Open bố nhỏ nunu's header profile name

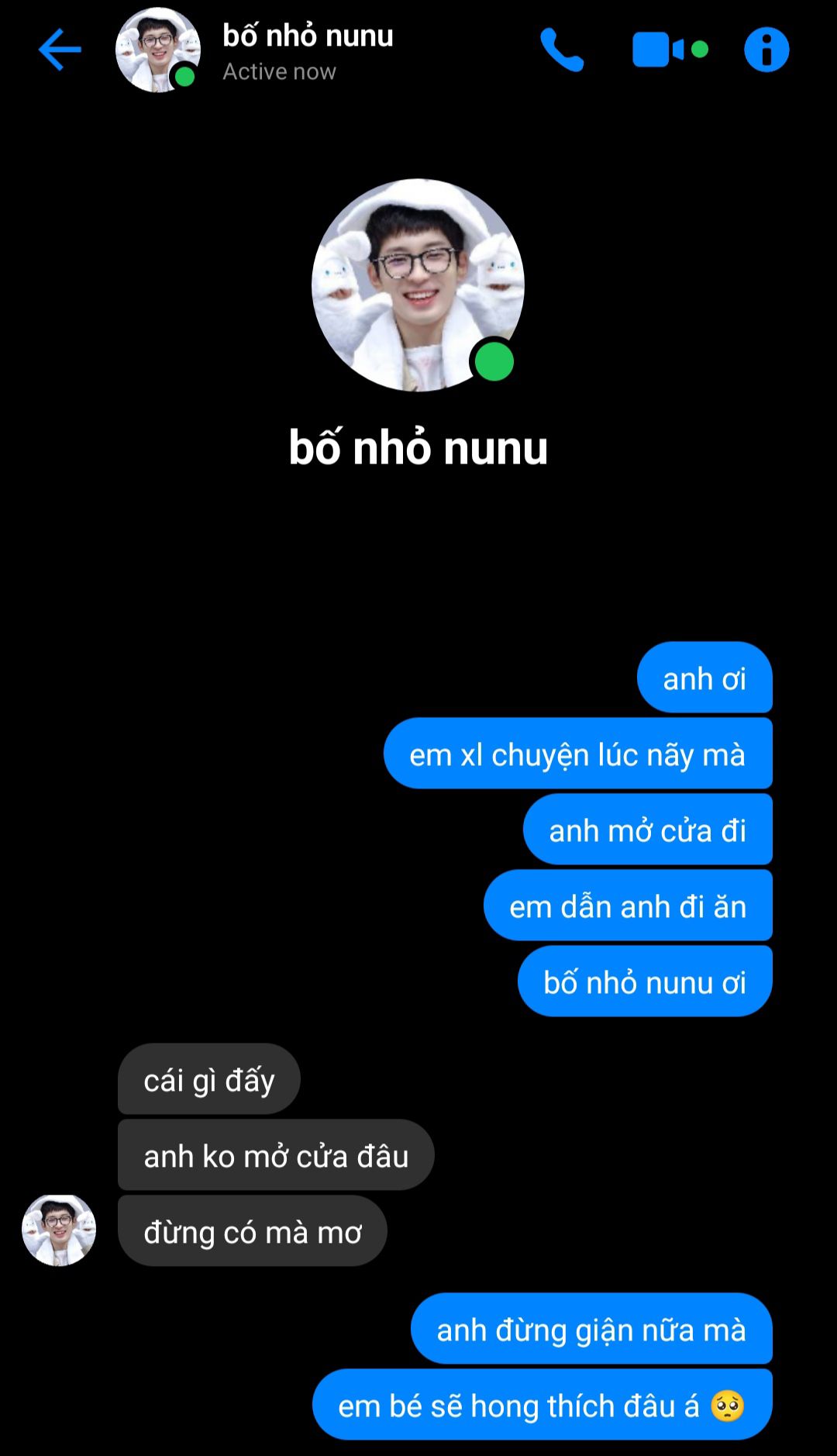pyautogui.click(x=308, y=36)
